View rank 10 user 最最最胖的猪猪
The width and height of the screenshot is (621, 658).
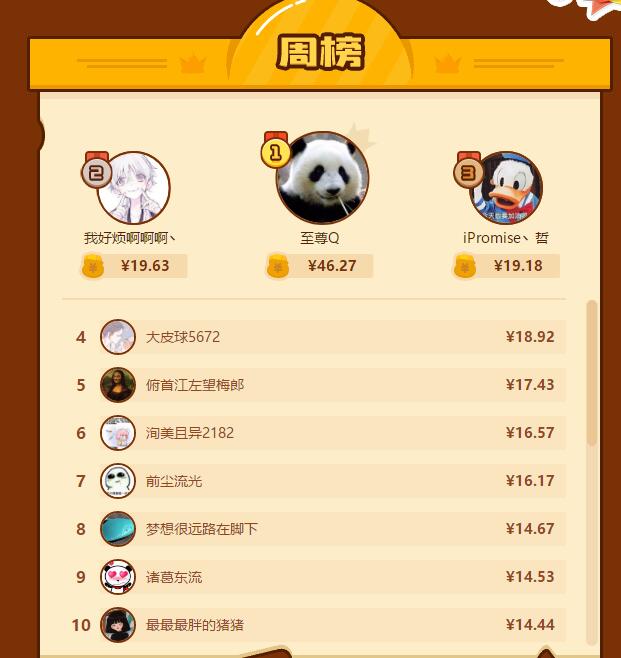[x=330, y=625]
